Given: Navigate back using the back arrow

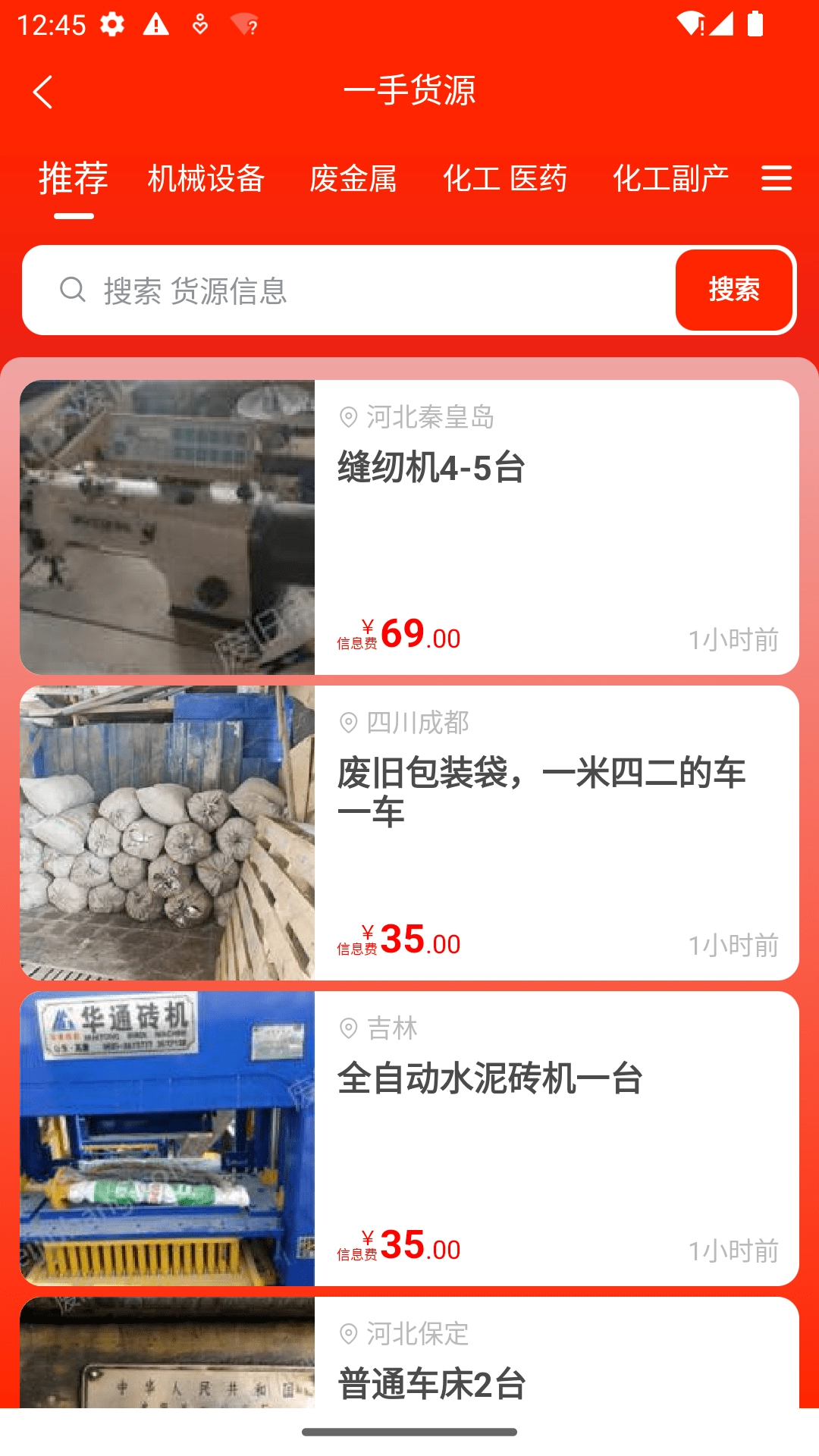Looking at the screenshot, I should point(42,91).
